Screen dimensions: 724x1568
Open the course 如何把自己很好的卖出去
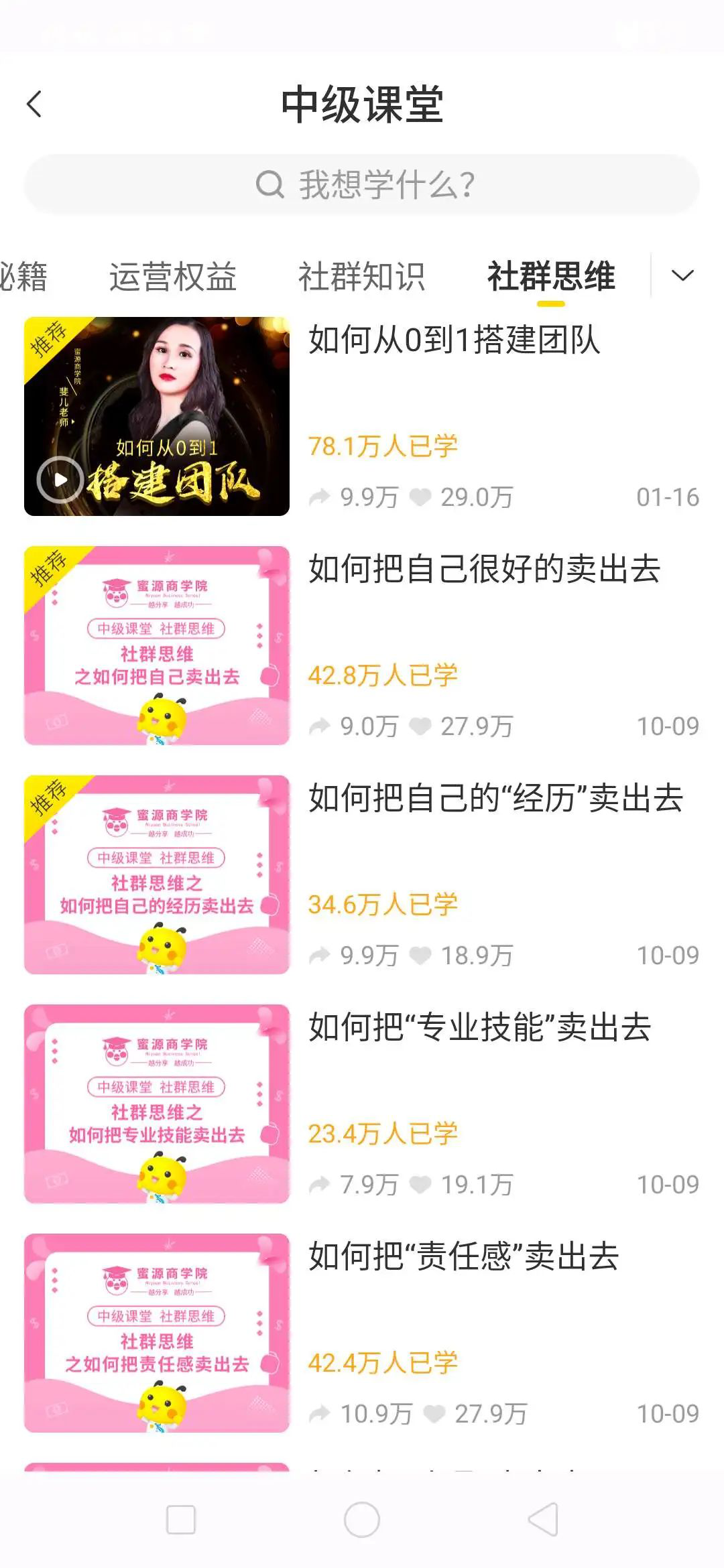362,645
